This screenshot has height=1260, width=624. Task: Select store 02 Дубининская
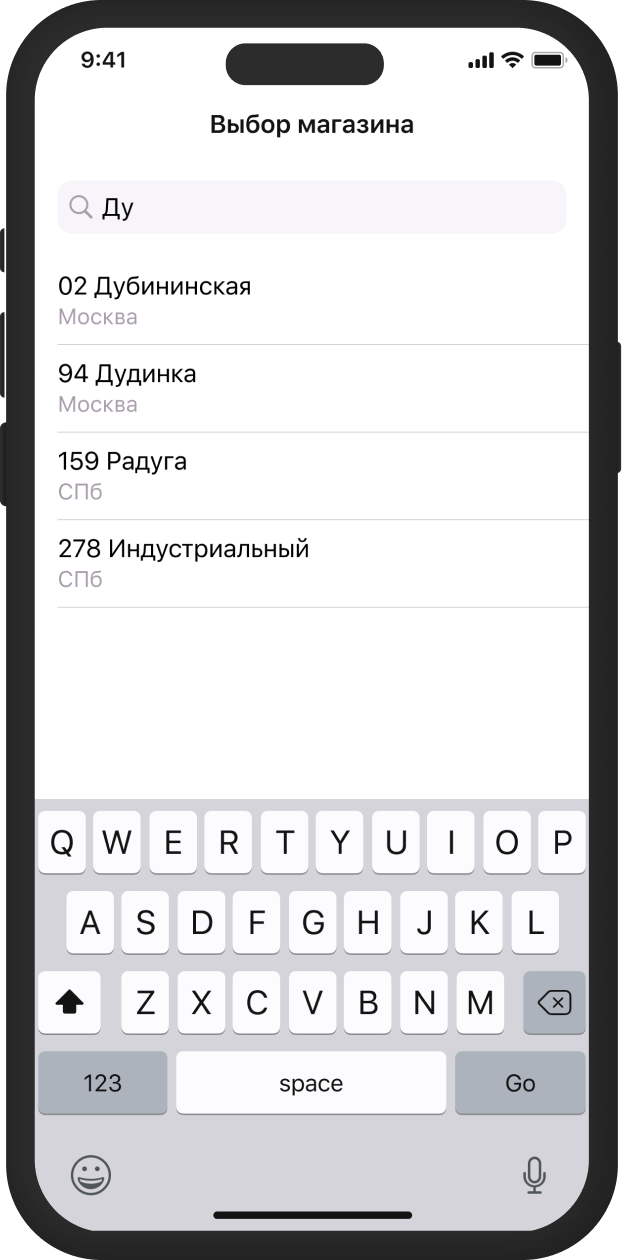(312, 300)
